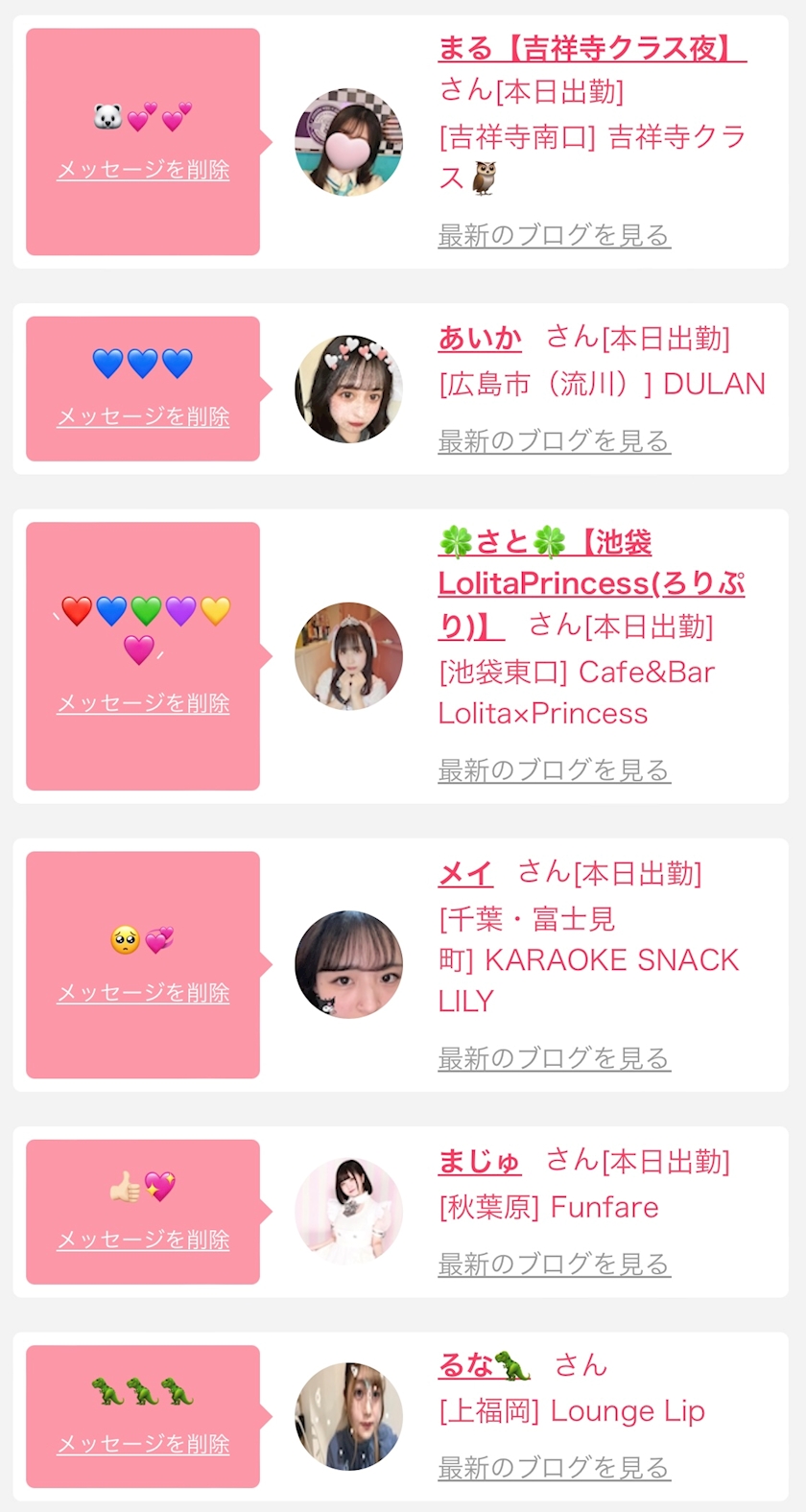This screenshot has height=1512, width=806.
Task: Open さと【池袋 LolitaPrincess】 profile link
Action: pos(591,583)
